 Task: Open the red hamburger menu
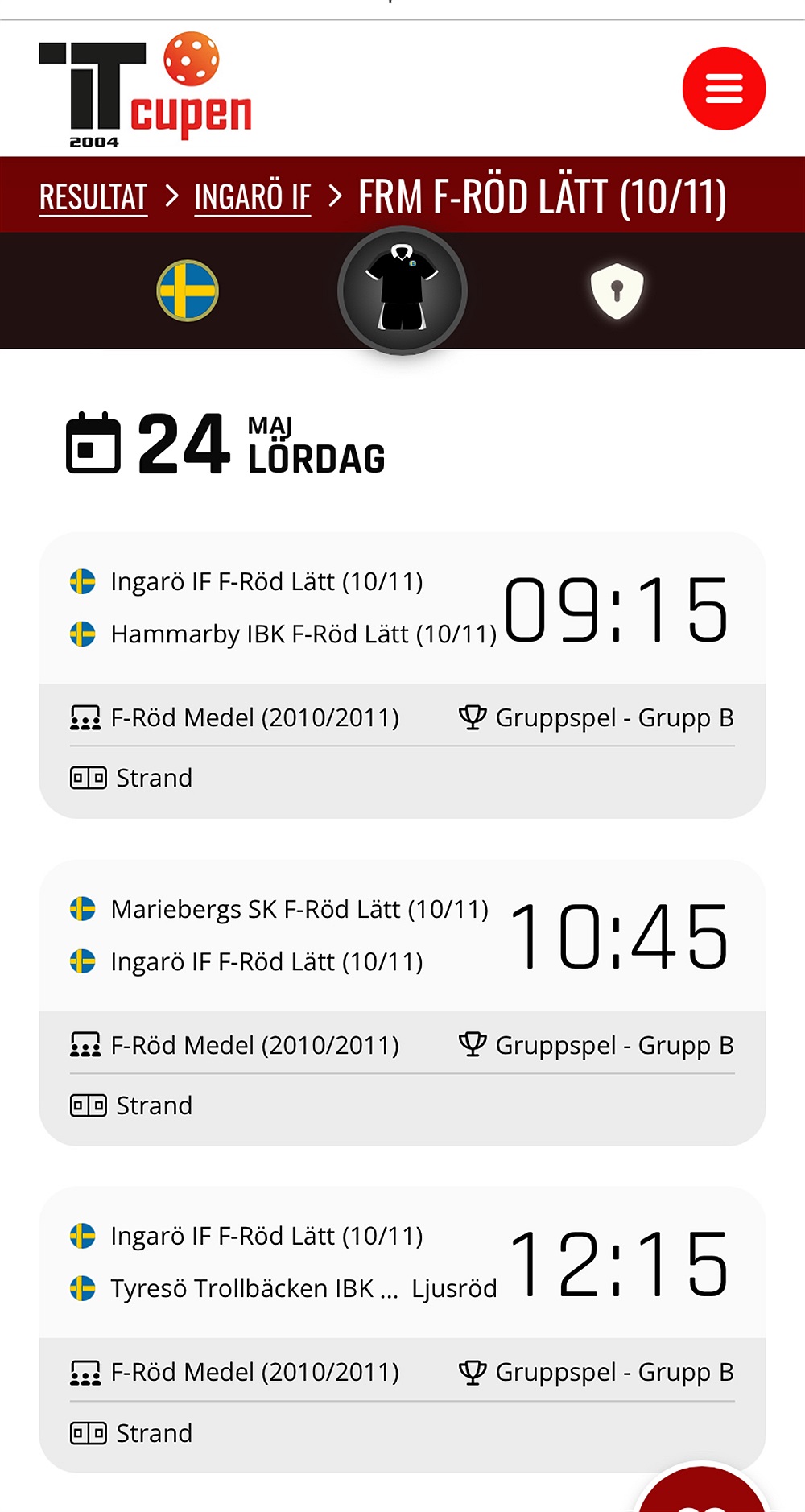pyautogui.click(x=724, y=89)
